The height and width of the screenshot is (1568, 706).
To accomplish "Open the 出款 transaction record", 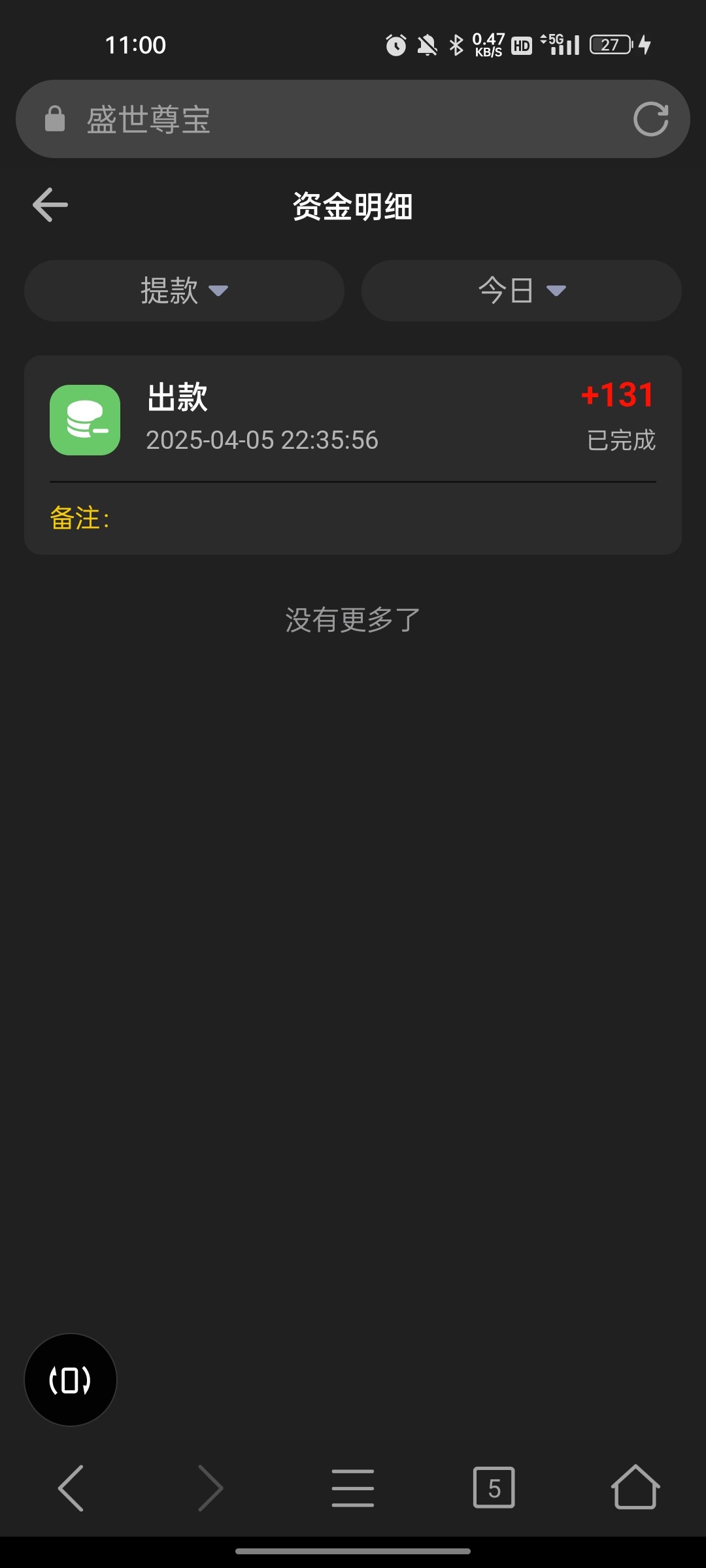I will pos(353,419).
